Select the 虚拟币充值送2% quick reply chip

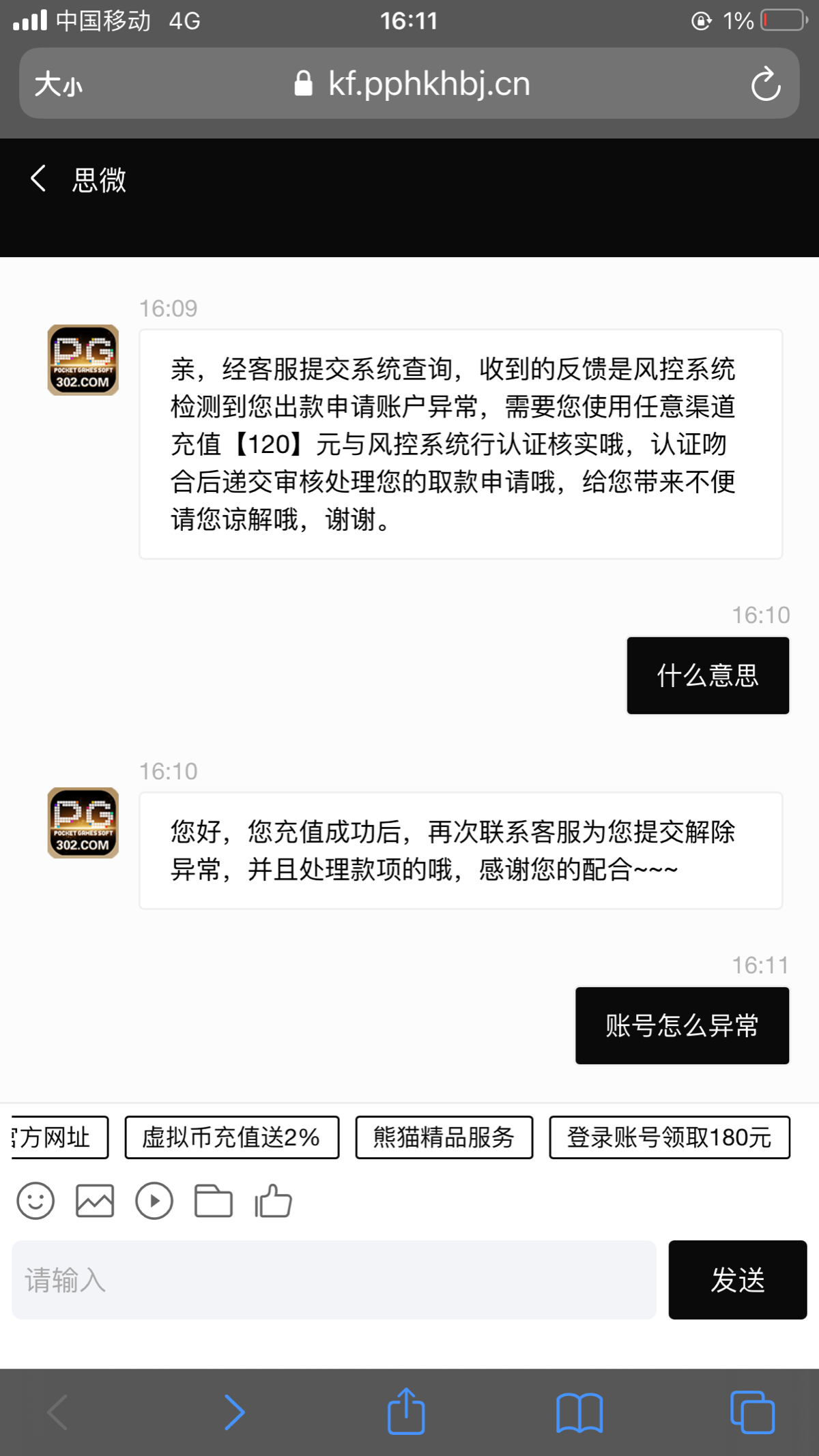pos(232,1137)
